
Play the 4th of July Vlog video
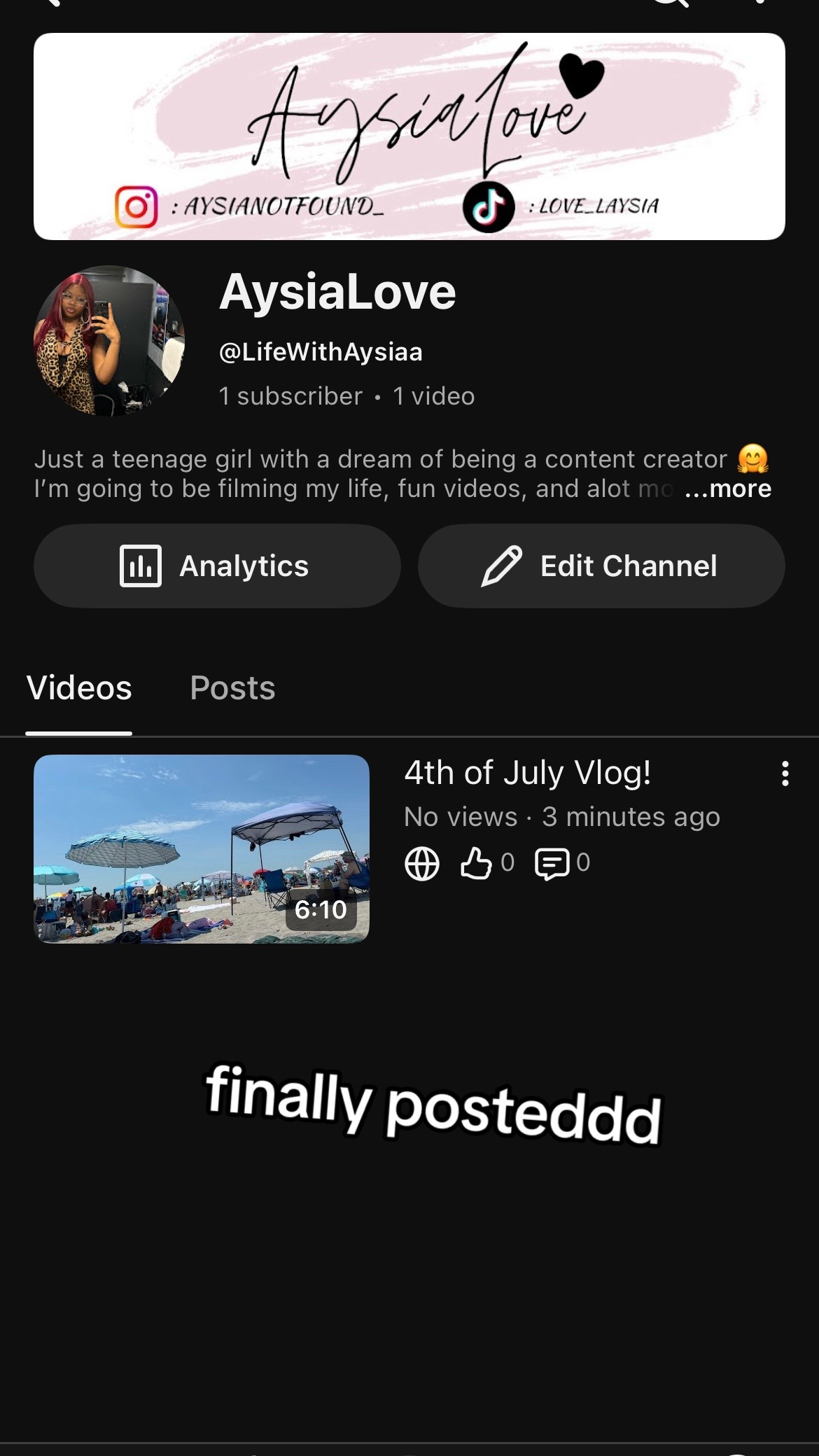click(202, 848)
